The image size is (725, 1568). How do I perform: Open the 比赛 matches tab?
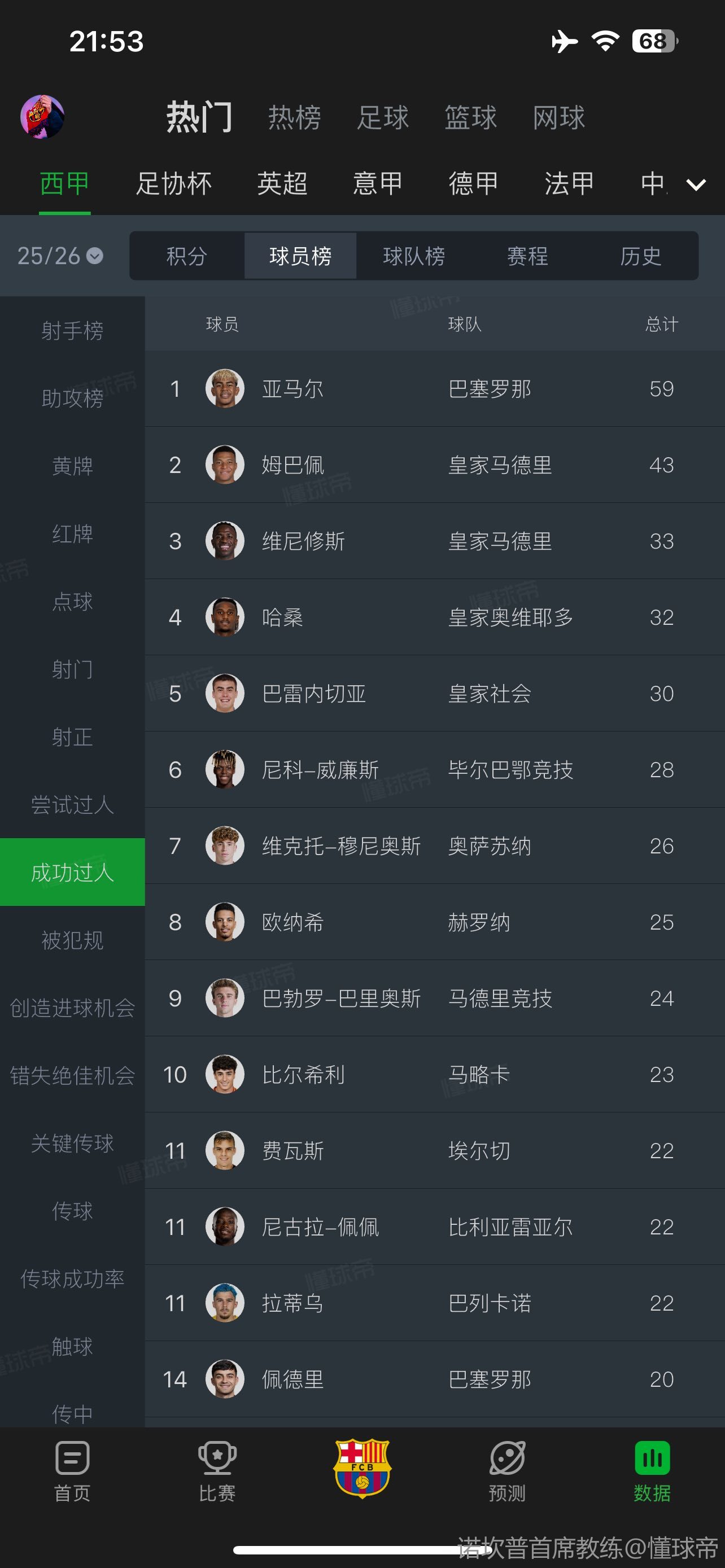click(x=217, y=1470)
